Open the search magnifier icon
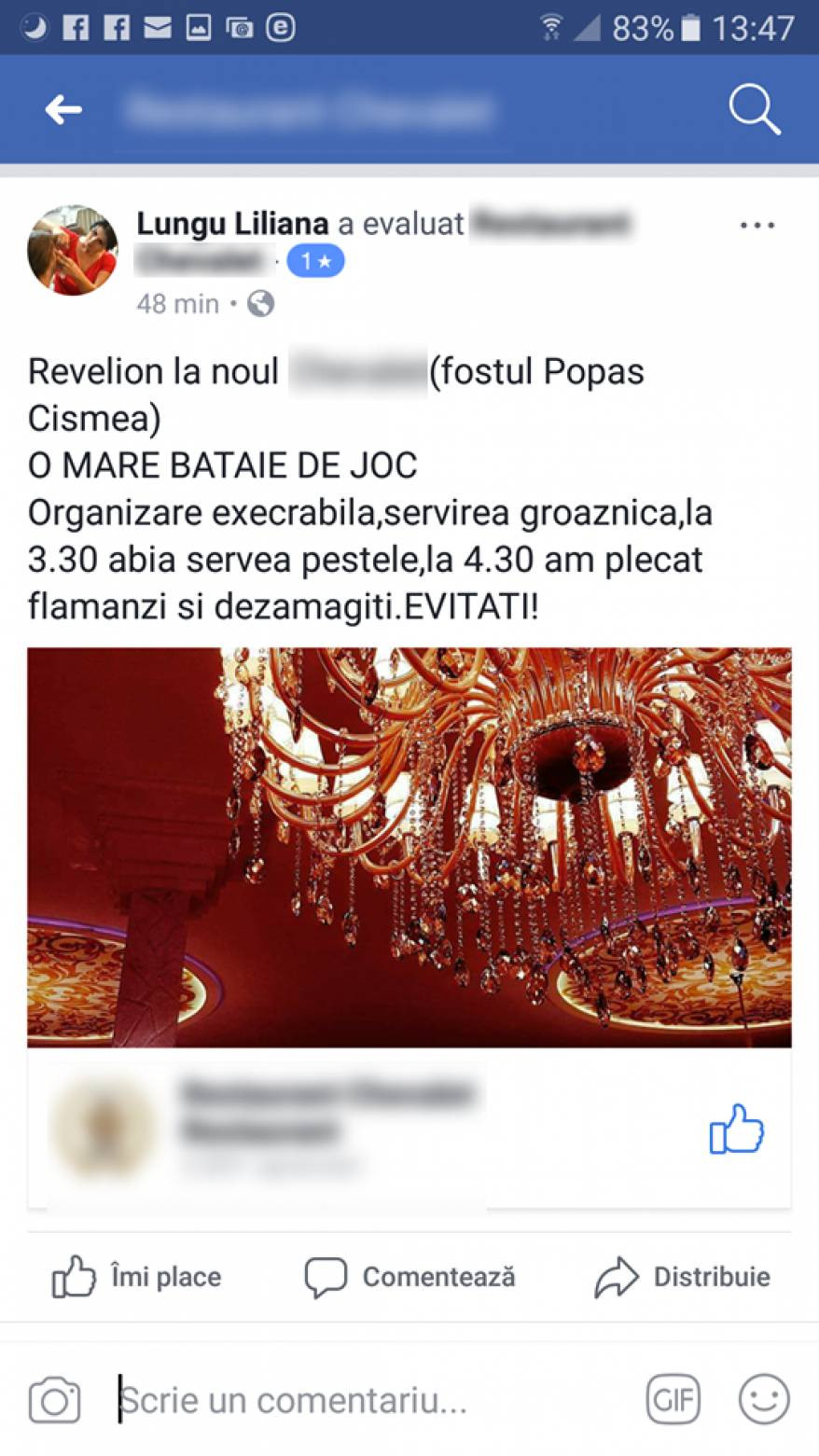This screenshot has height=1456, width=819. tap(754, 109)
